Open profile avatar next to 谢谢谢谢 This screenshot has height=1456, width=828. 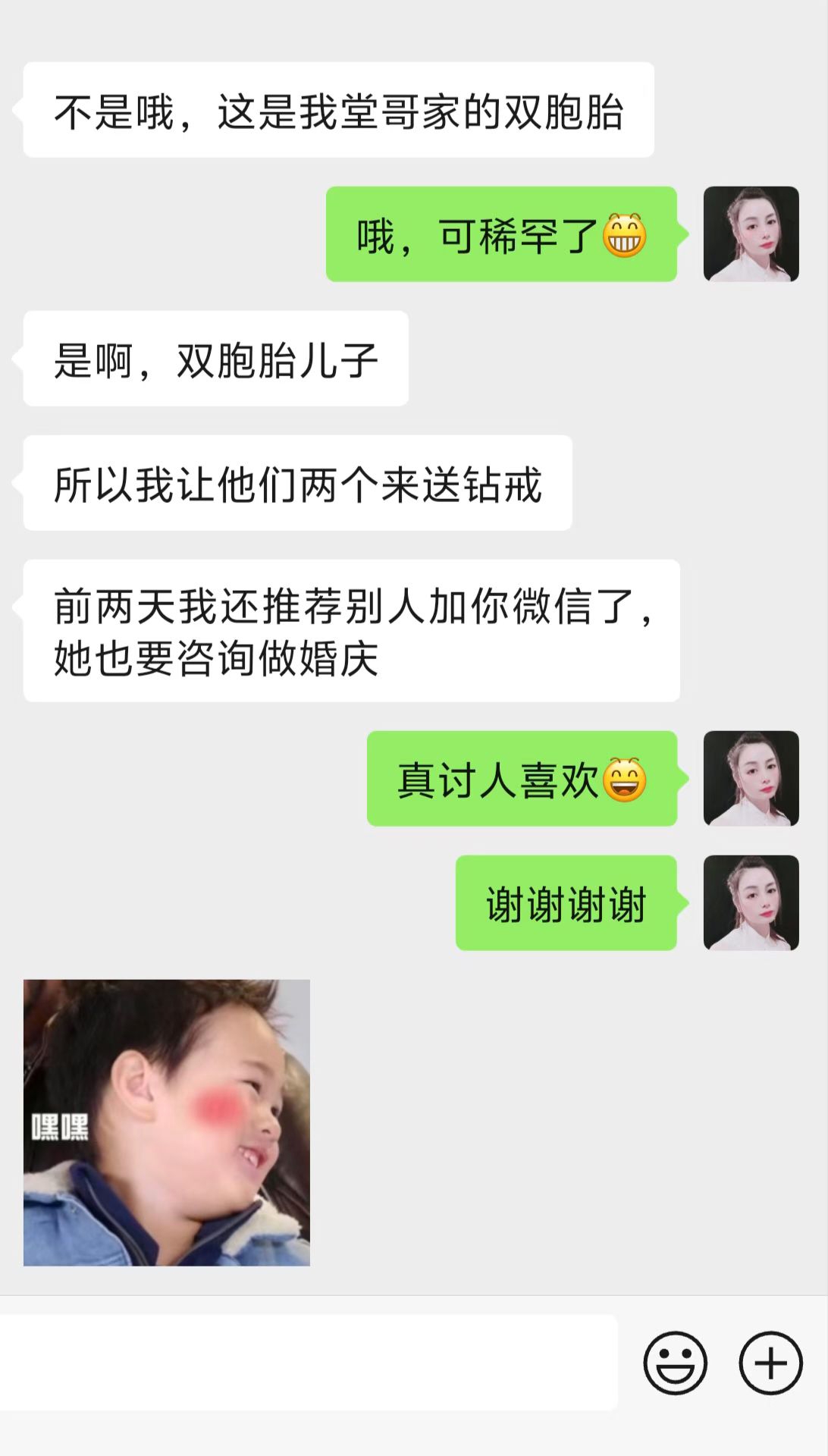751,902
